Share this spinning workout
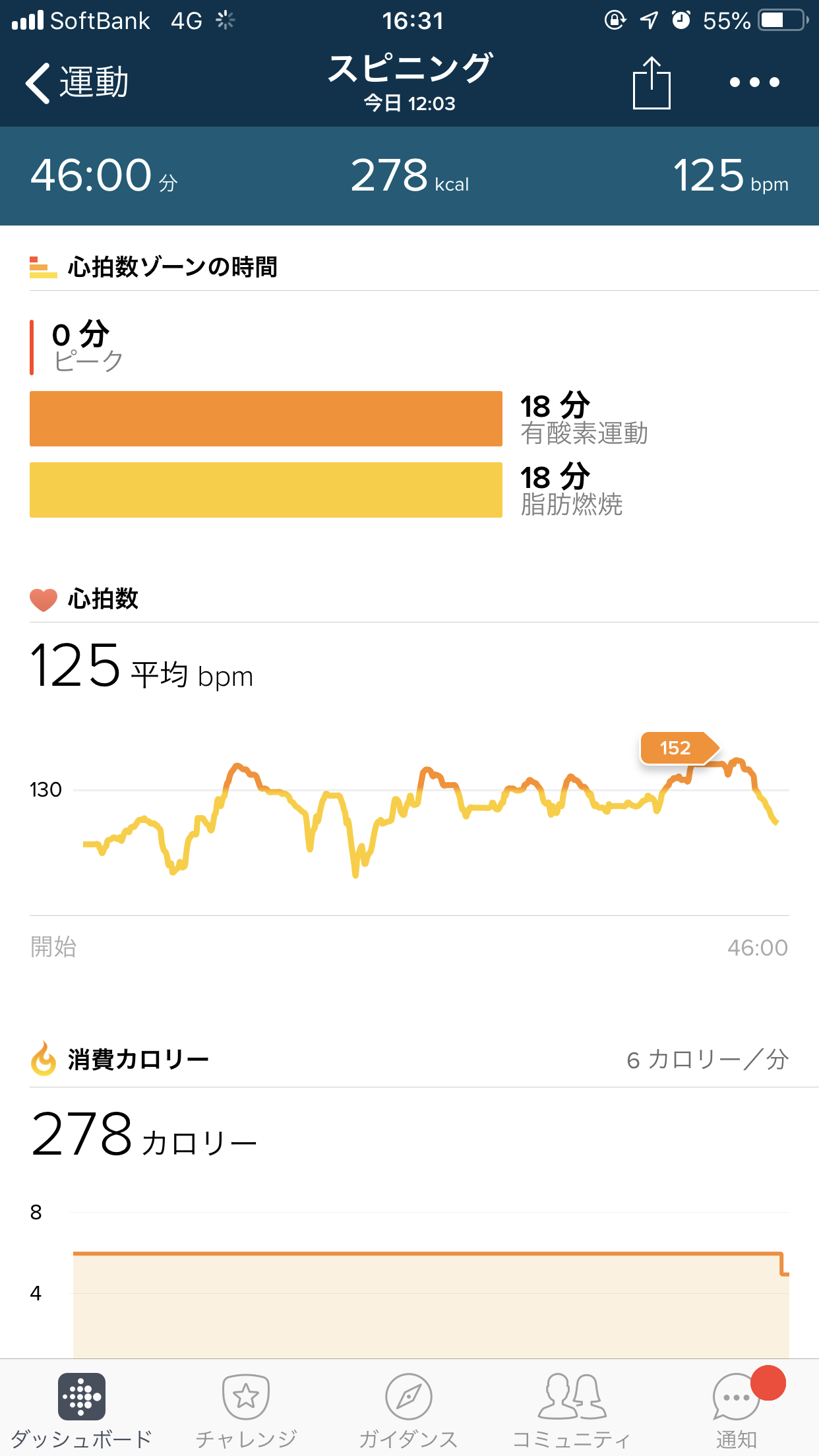Screen dimensions: 819x1456 click(x=651, y=83)
